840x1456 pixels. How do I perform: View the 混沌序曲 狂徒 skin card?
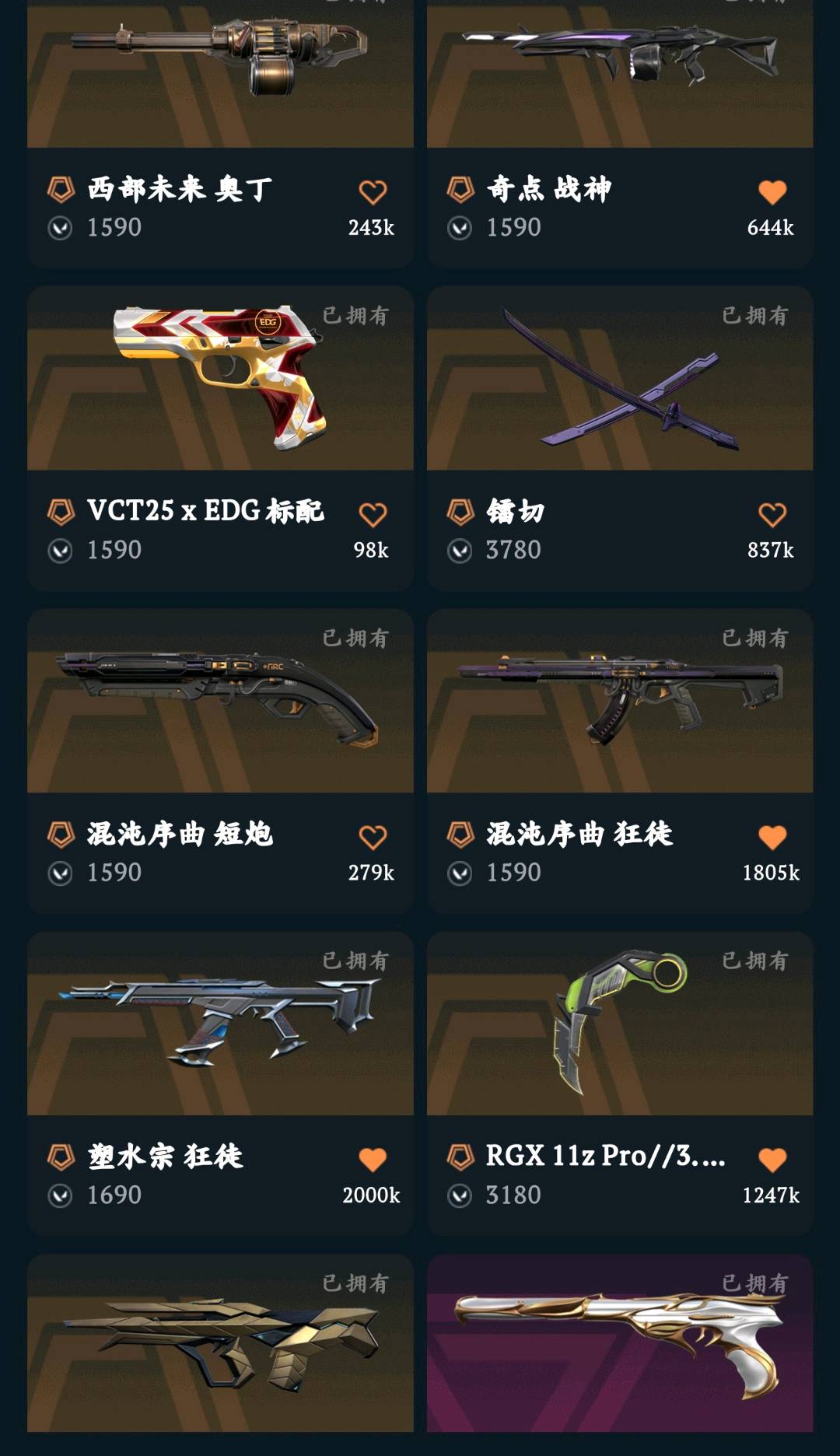pos(619,702)
